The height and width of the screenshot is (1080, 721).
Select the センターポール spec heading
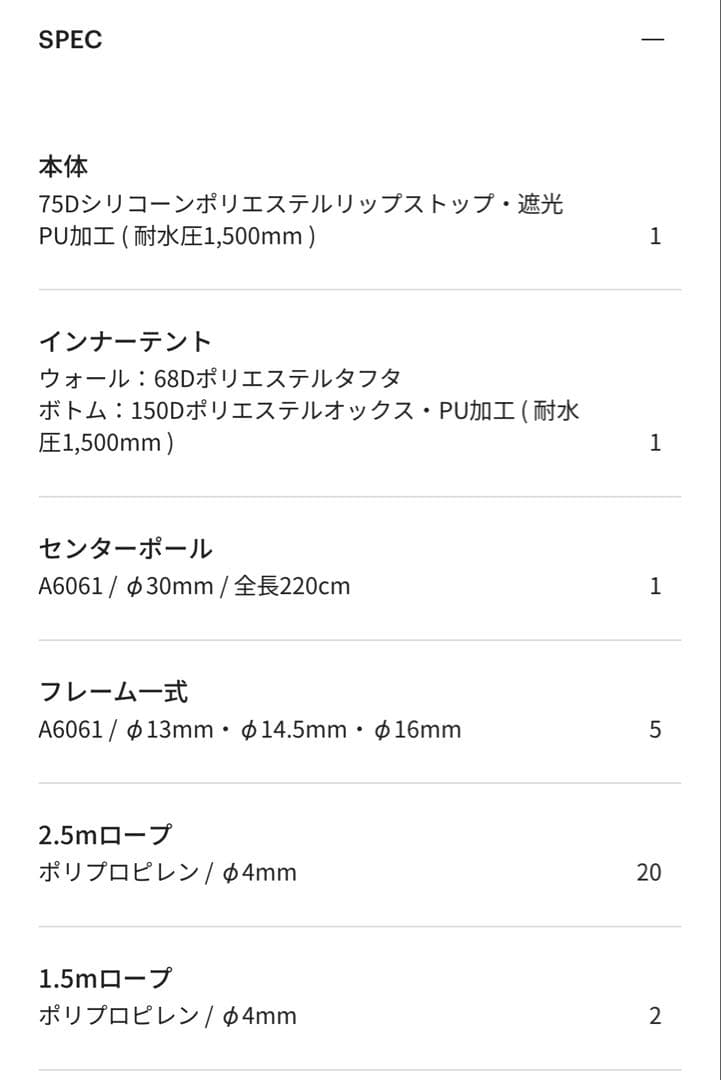pos(125,548)
